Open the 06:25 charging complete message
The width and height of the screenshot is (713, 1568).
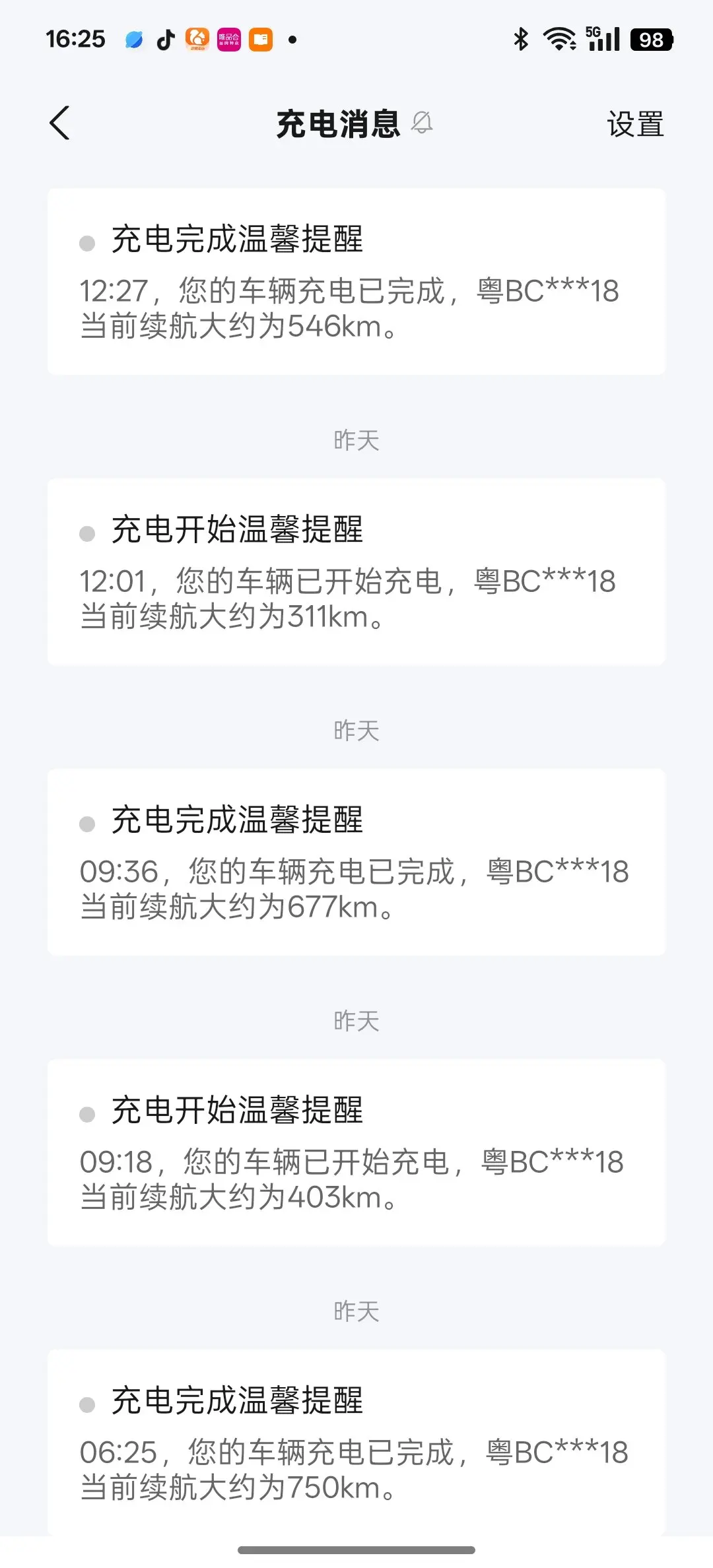point(356,1443)
